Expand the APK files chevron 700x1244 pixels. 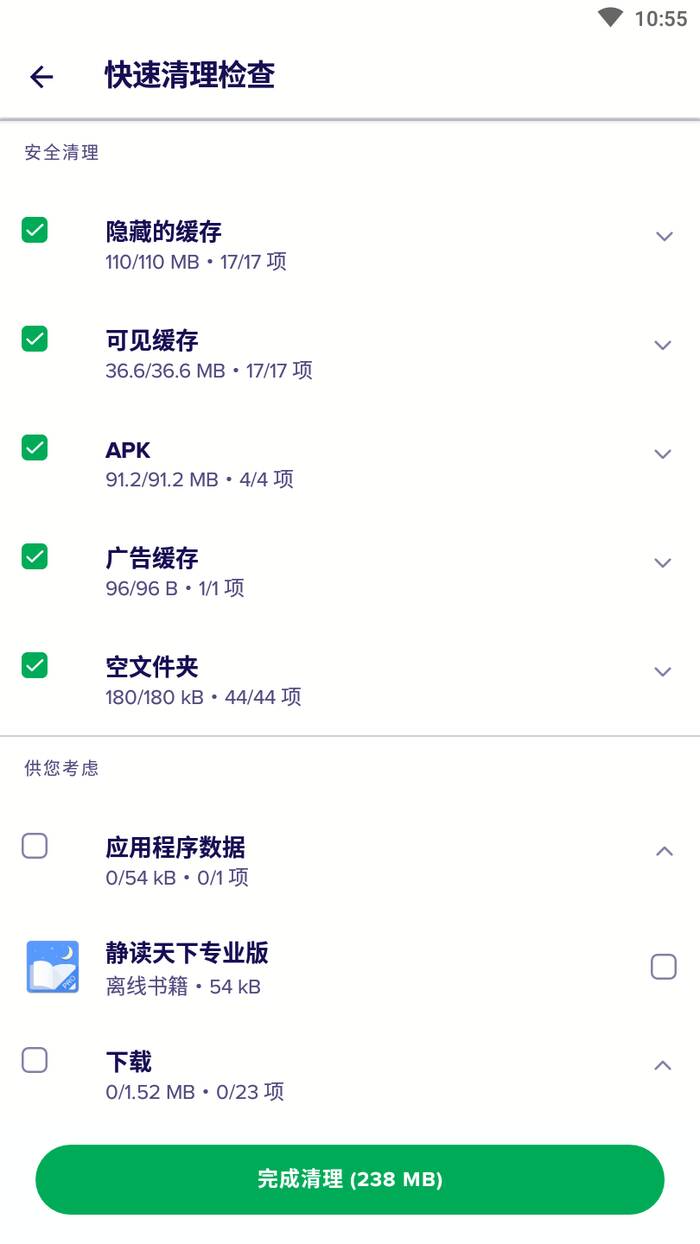point(663,455)
